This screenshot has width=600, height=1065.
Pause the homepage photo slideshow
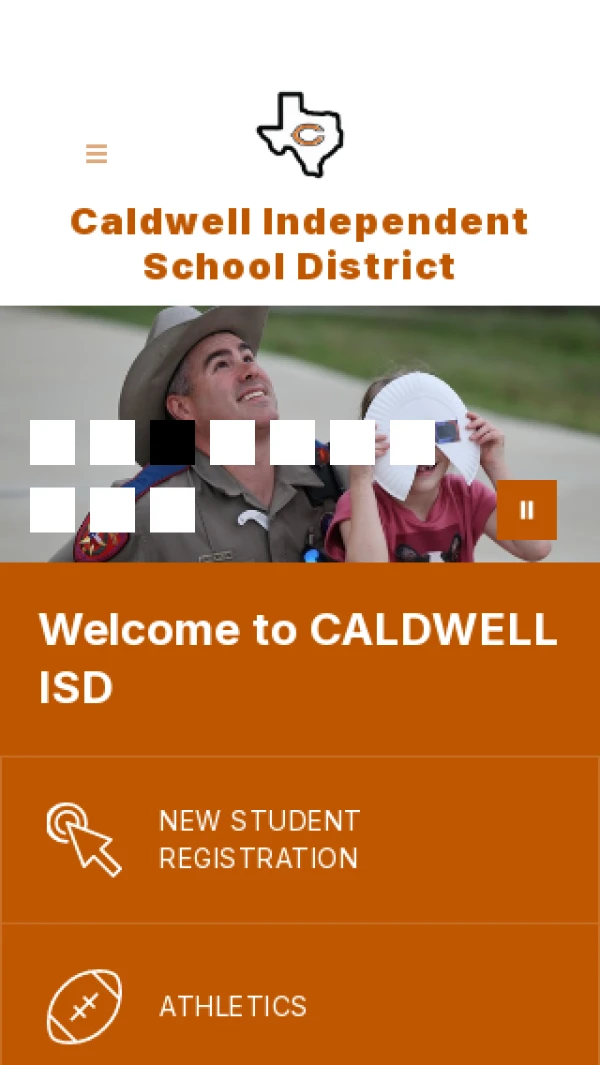click(x=527, y=510)
